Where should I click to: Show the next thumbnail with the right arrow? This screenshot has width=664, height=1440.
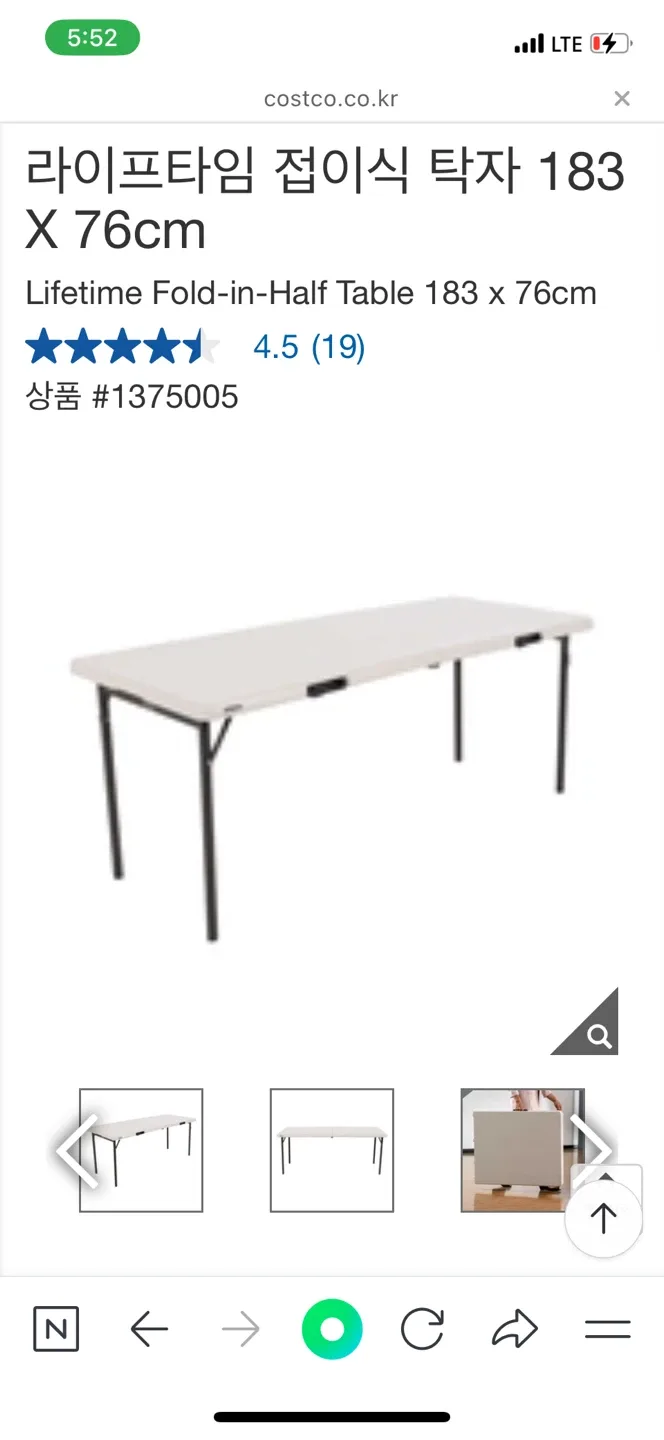(592, 1148)
